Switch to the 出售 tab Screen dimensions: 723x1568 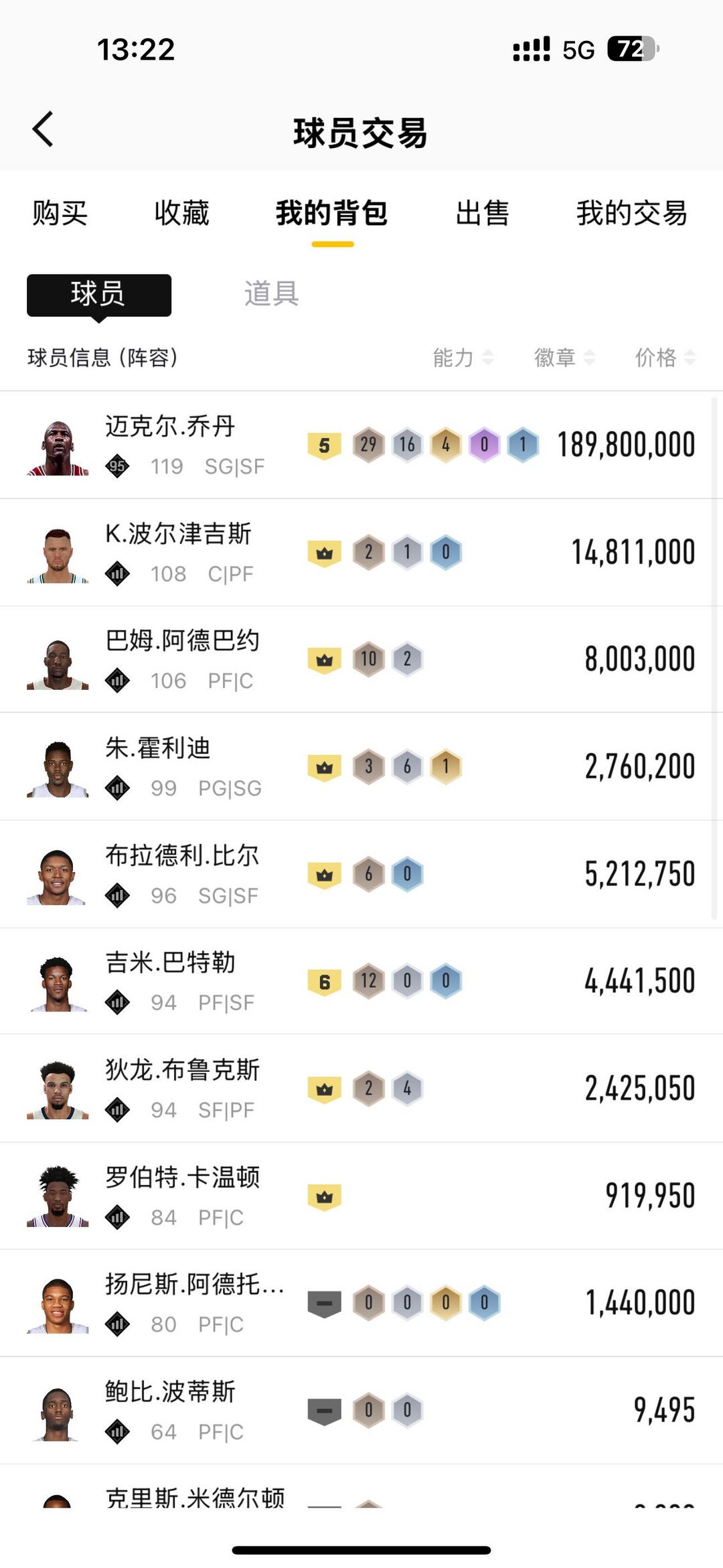click(482, 214)
